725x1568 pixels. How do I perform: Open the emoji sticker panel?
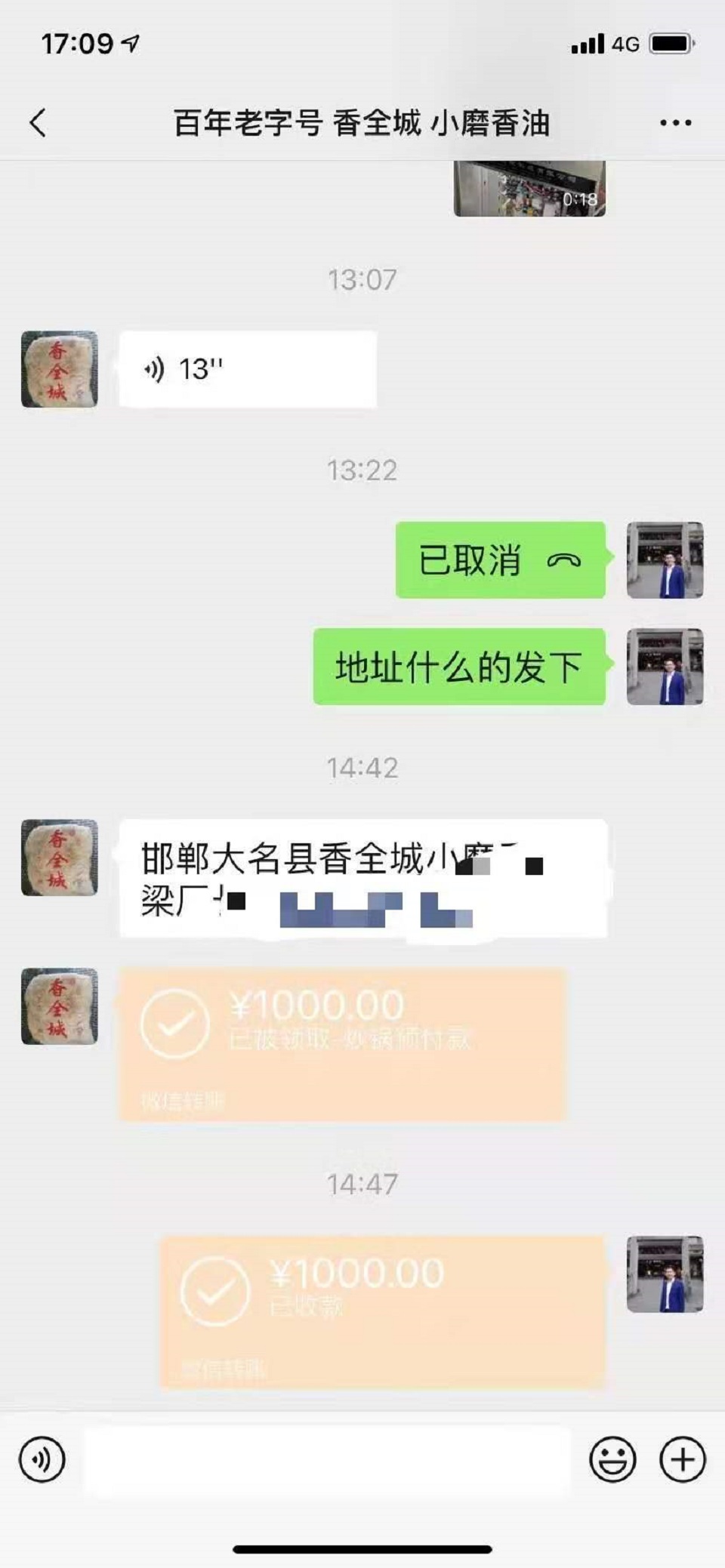612,1459
